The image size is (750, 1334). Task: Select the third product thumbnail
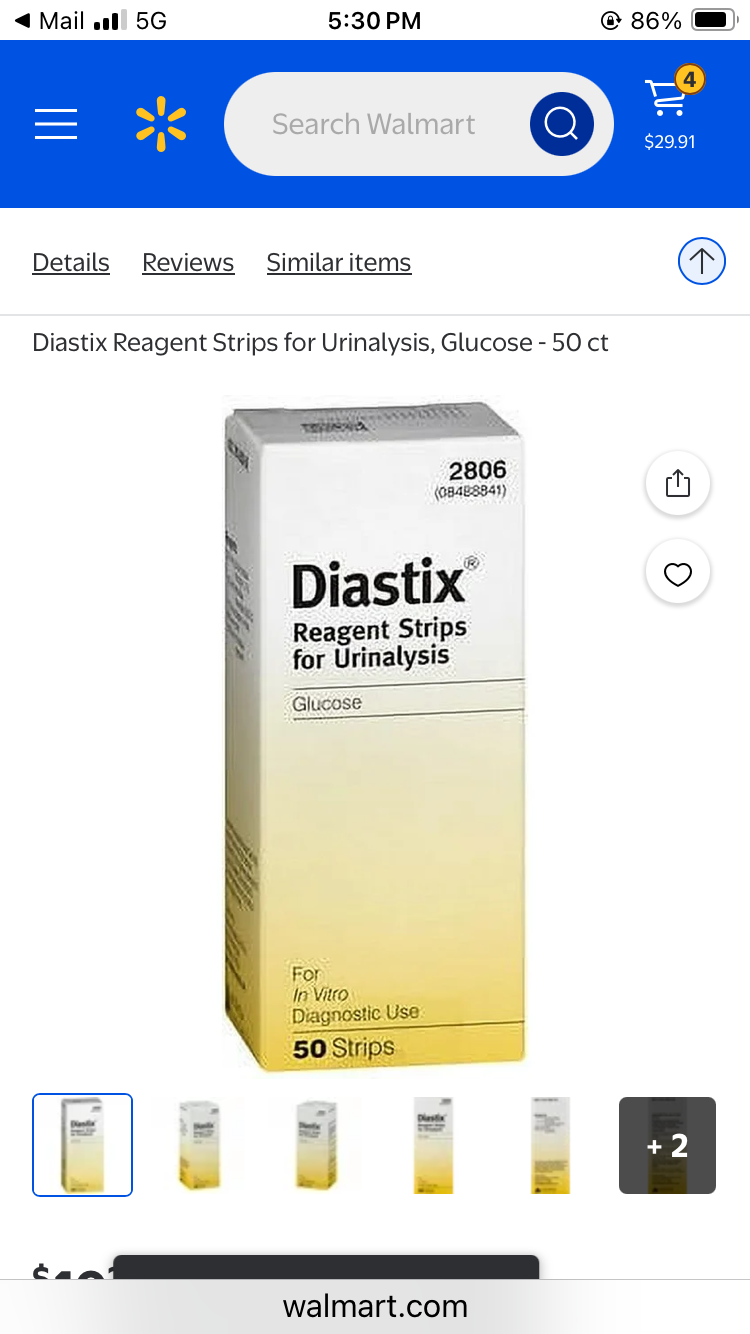[x=316, y=1145]
